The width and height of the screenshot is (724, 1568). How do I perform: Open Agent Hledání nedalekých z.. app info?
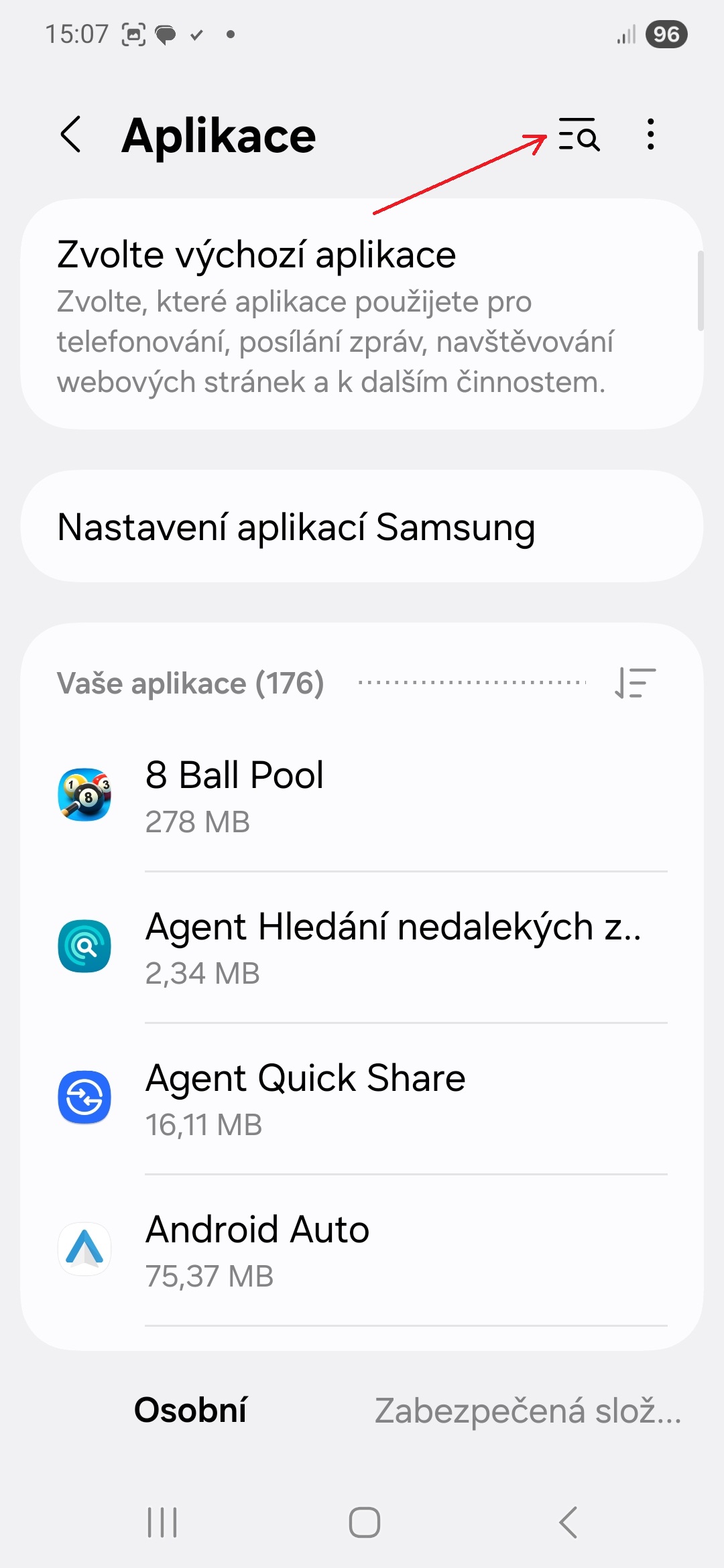tap(362, 948)
